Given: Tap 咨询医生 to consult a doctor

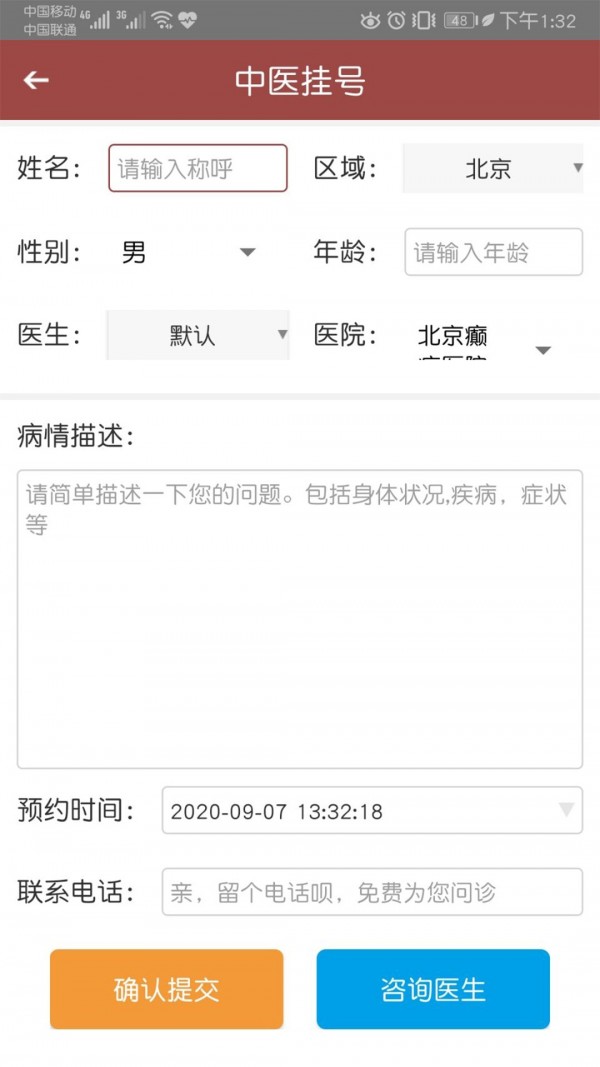Looking at the screenshot, I should [433, 989].
